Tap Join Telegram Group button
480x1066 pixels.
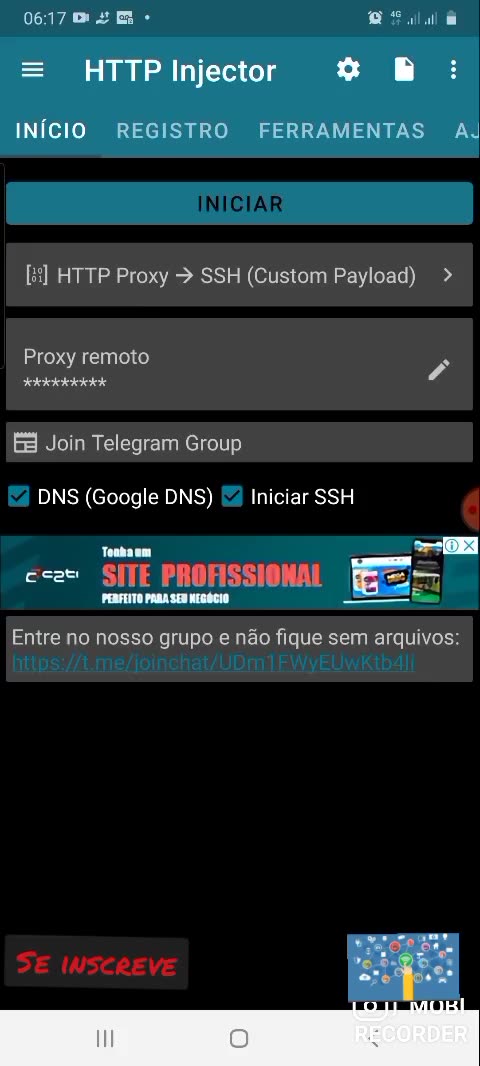tap(239, 443)
